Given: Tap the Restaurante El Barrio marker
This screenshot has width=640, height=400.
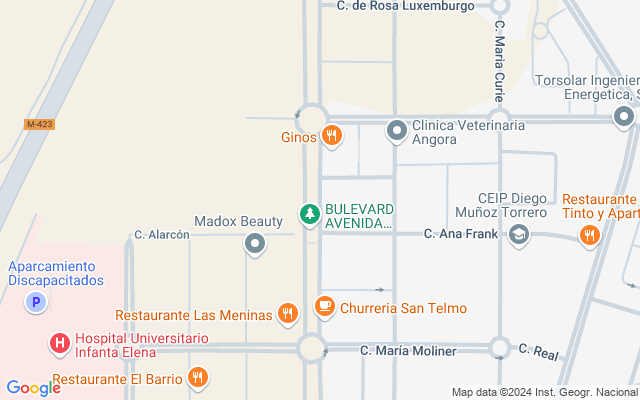Looking at the screenshot, I should [x=198, y=377].
